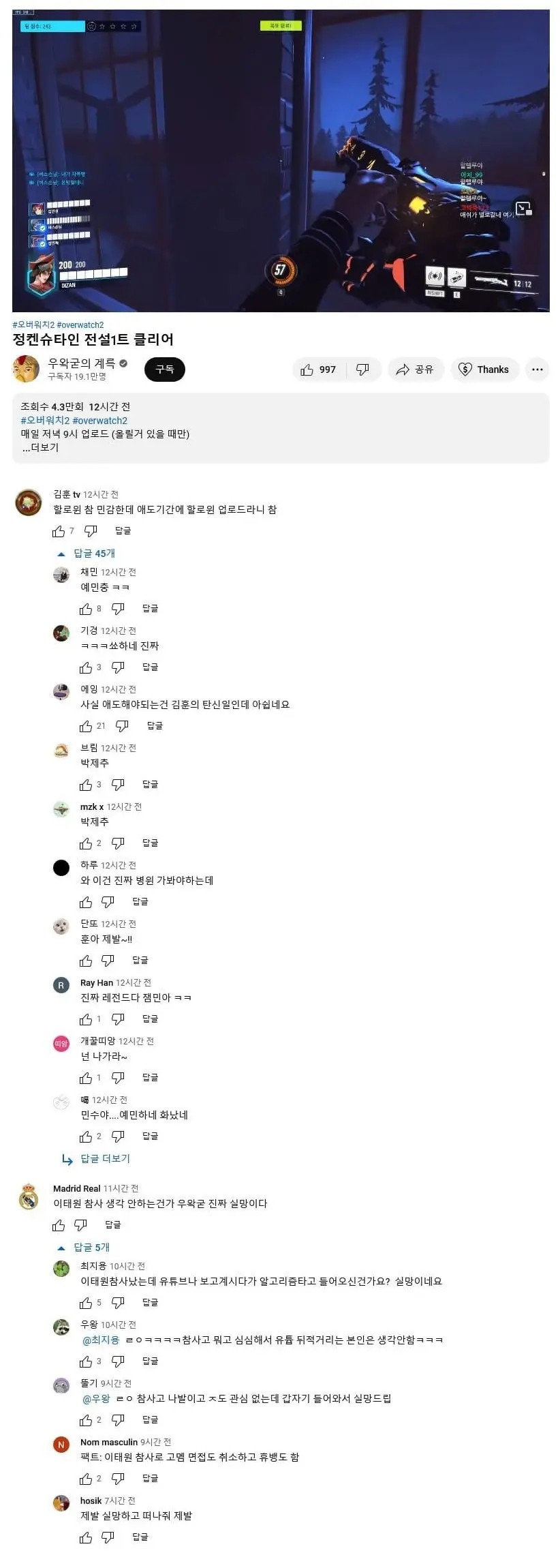Like 최지용's reply
The image size is (560, 1568).
pos(86,1302)
